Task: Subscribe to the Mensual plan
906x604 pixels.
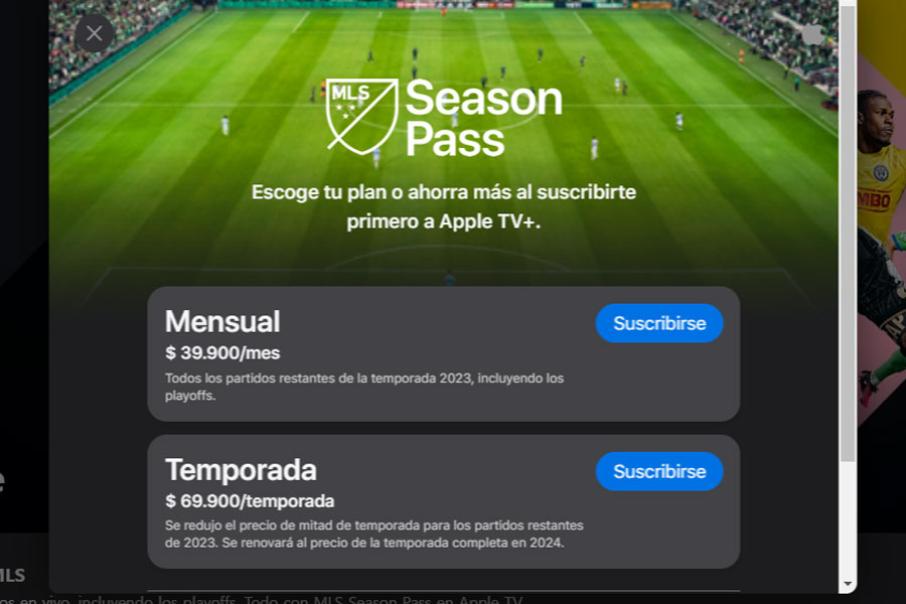Action: [659, 323]
